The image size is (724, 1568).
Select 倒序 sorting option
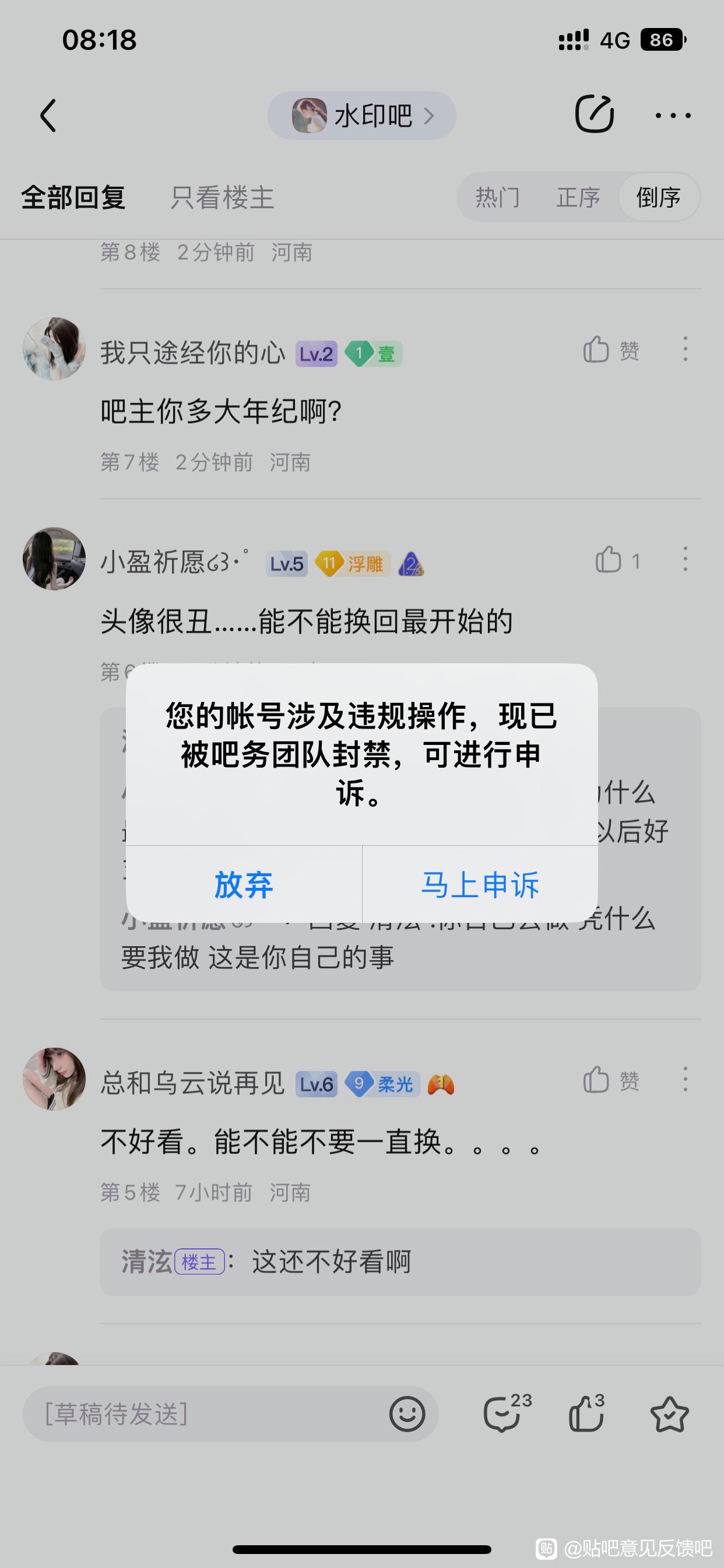pos(658,198)
